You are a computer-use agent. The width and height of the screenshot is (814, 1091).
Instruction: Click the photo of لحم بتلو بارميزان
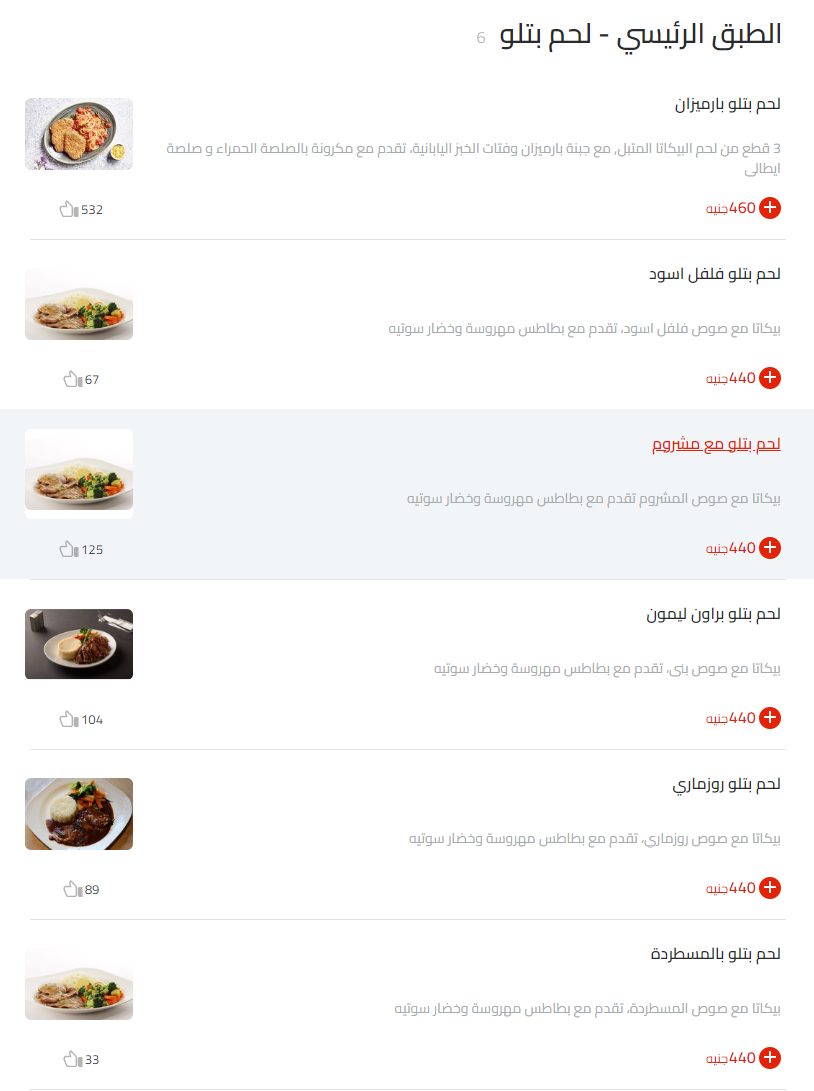coord(79,133)
